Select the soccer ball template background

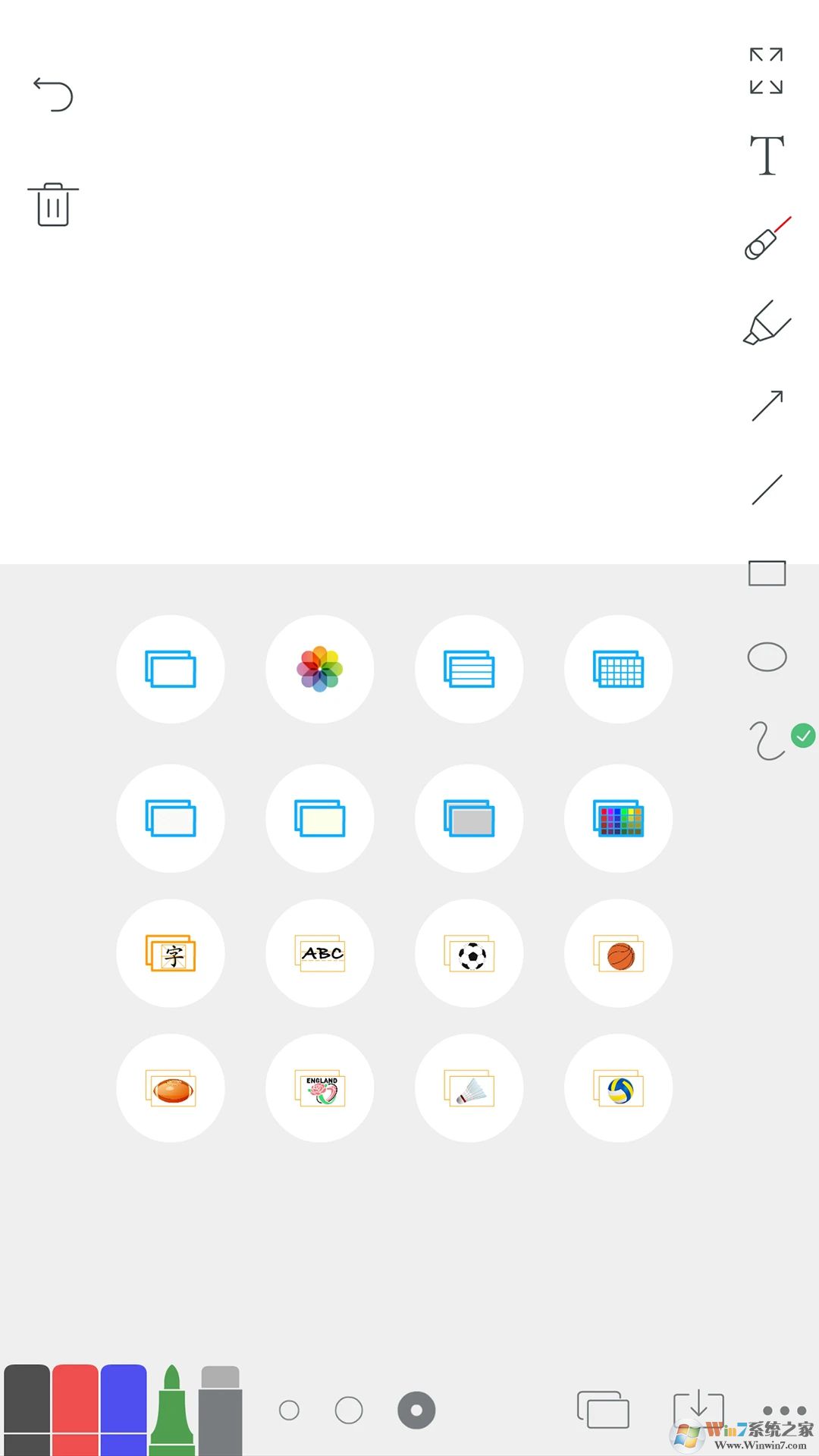[x=469, y=953]
